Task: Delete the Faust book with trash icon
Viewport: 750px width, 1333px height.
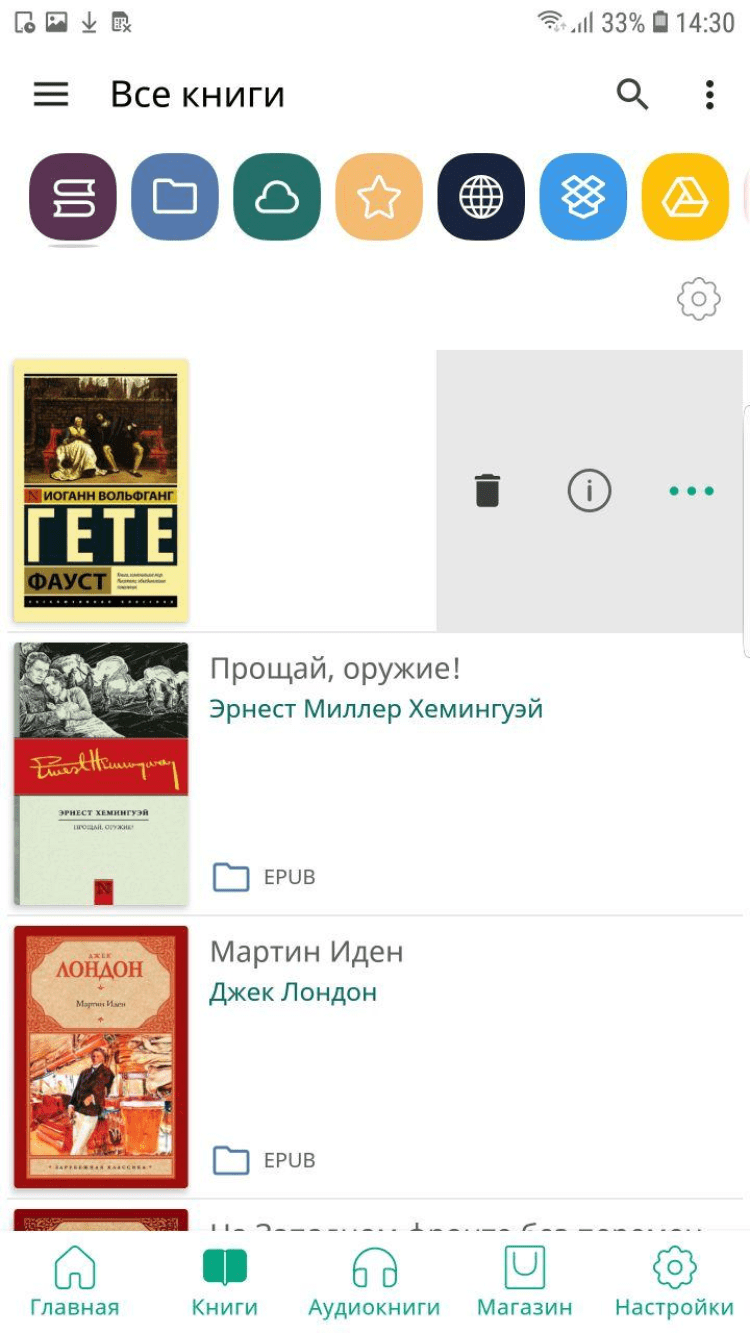Action: 487,491
